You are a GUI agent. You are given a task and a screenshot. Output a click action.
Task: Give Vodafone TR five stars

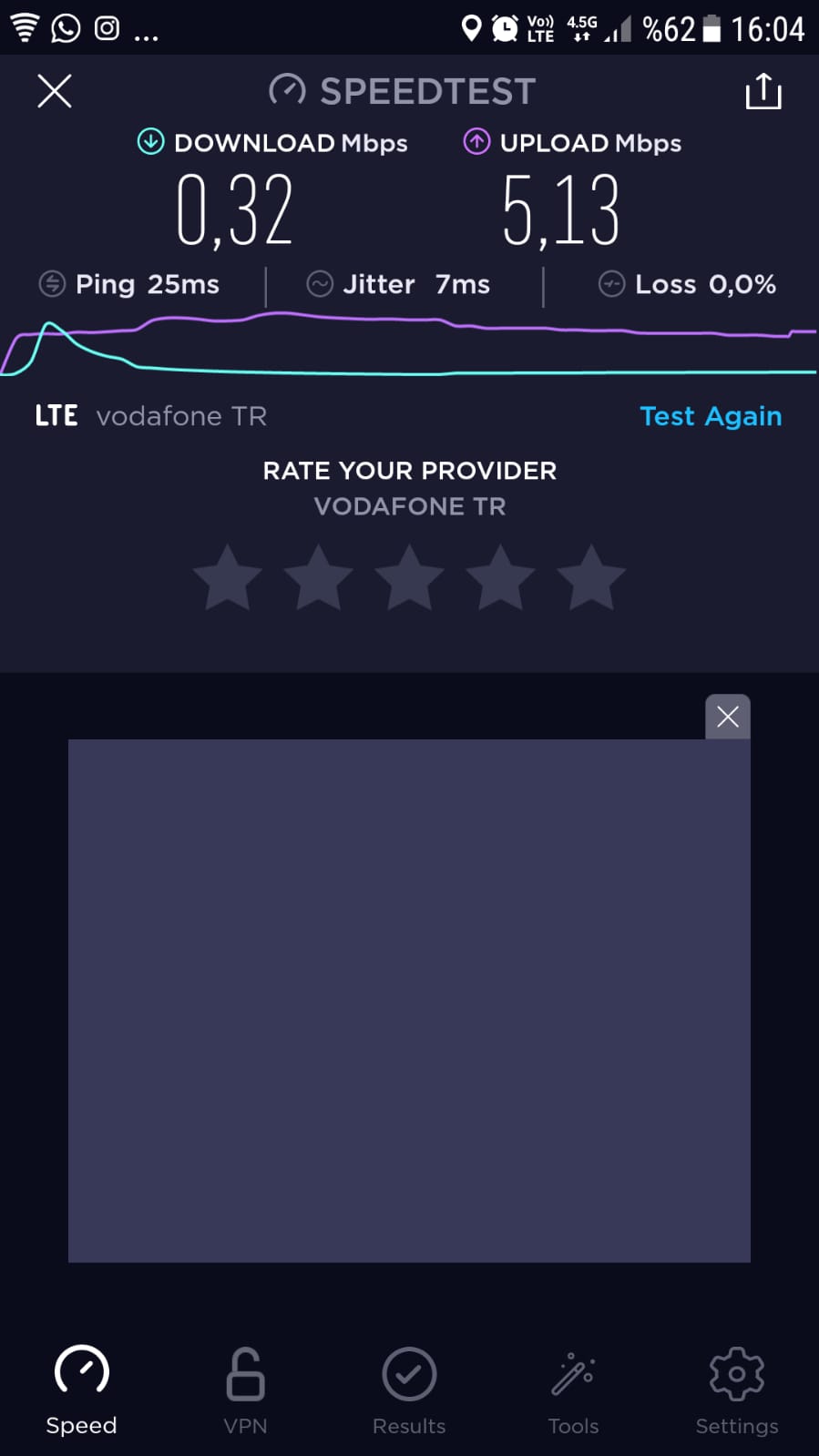591,577
